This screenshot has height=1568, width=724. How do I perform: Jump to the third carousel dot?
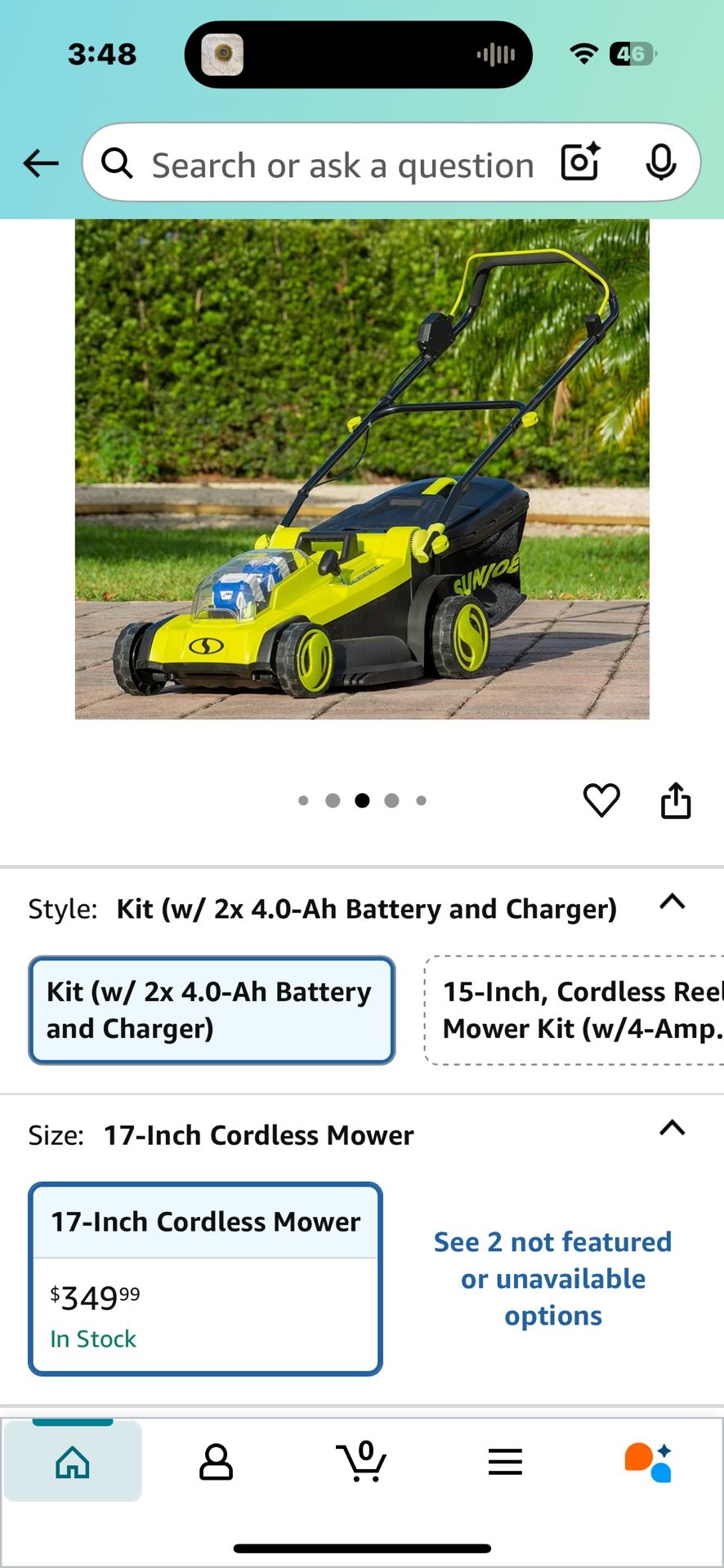362,800
